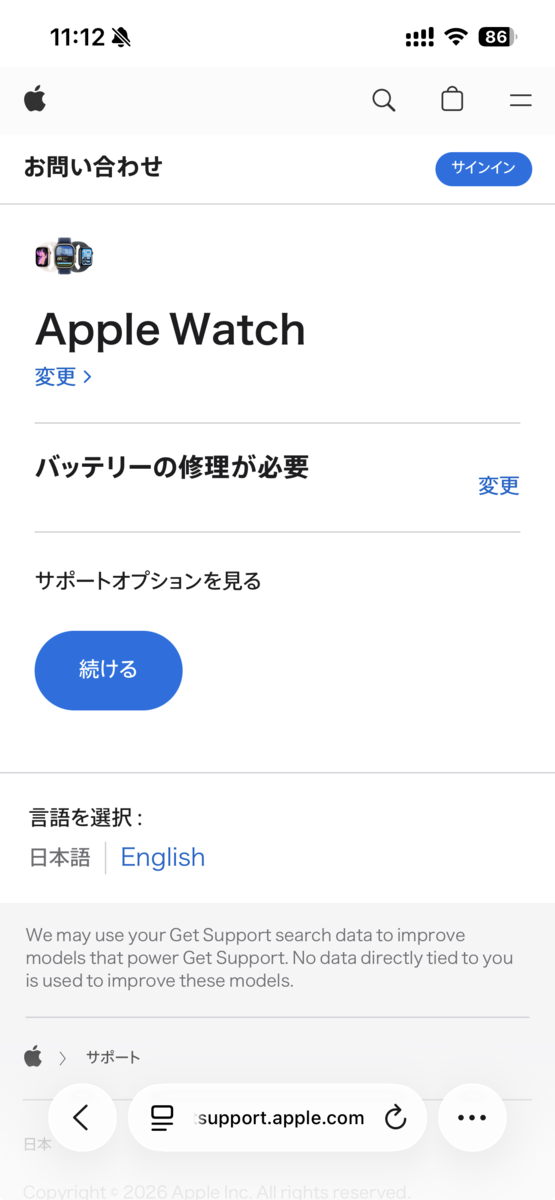The image size is (555, 1200).
Task: Tap 続ける to continue
Action: click(108, 670)
